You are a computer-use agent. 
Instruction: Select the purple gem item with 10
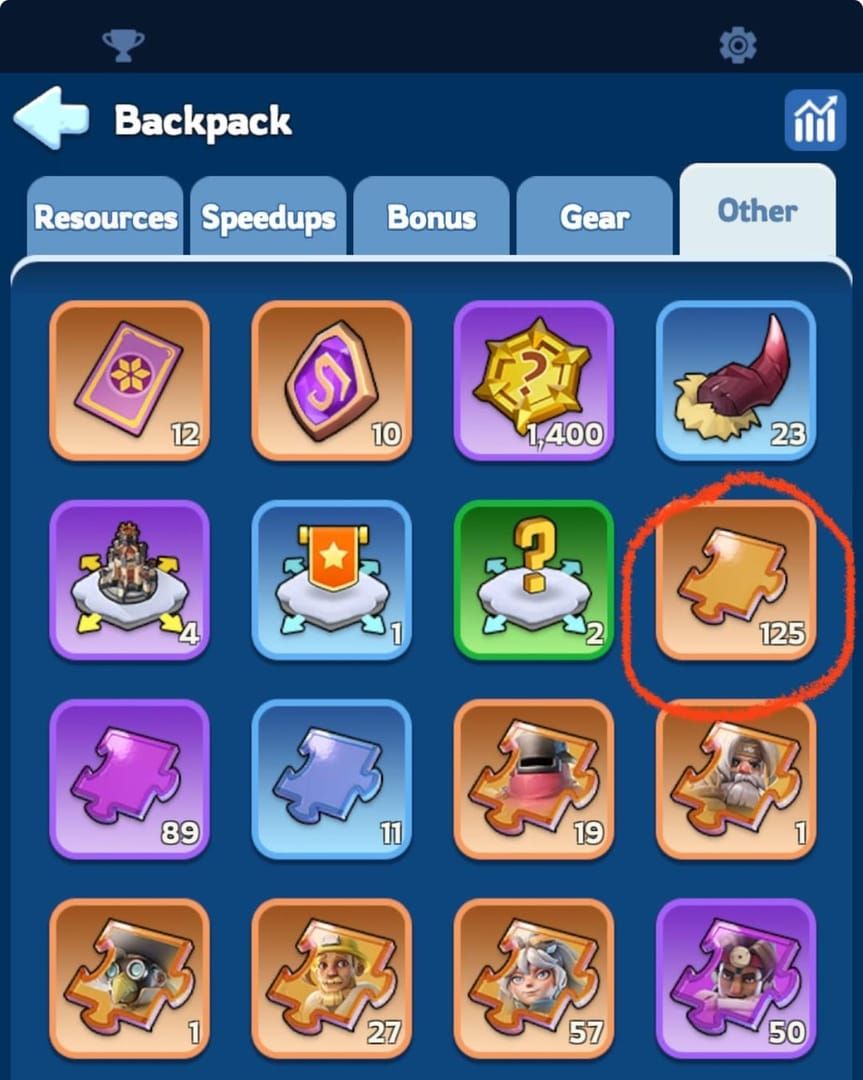coord(331,381)
